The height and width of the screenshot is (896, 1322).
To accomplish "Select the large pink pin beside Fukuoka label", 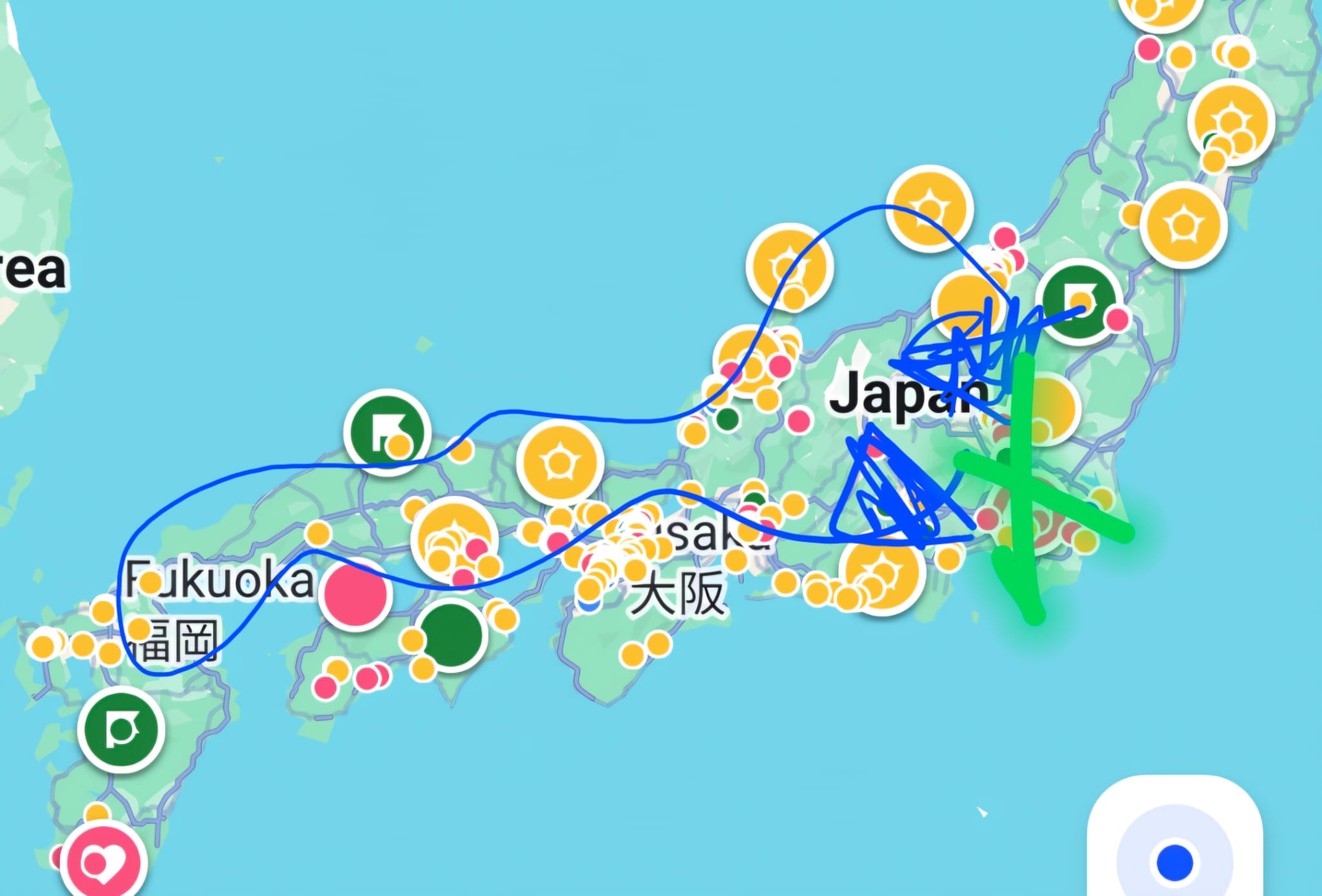I will [x=356, y=594].
